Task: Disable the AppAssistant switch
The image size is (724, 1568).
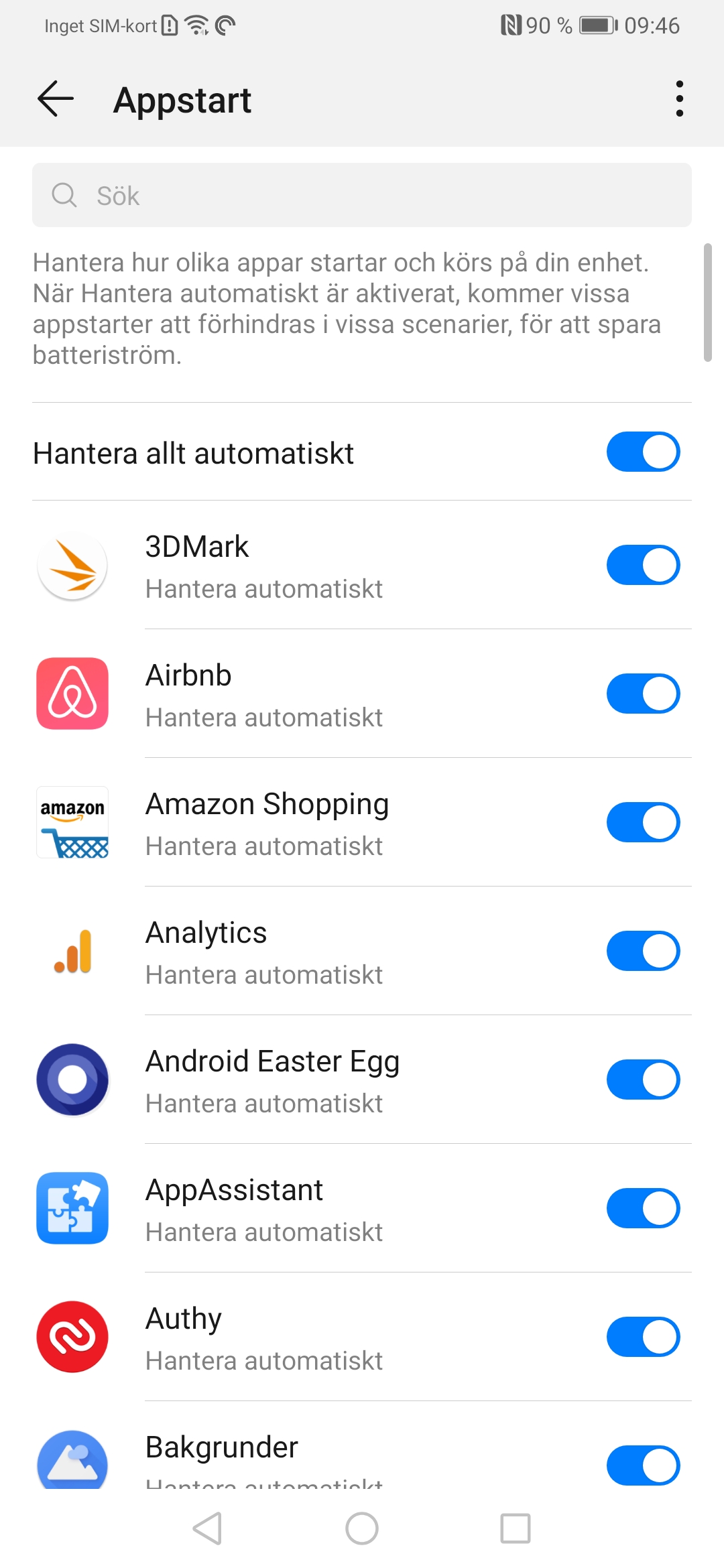Action: coord(643,1209)
